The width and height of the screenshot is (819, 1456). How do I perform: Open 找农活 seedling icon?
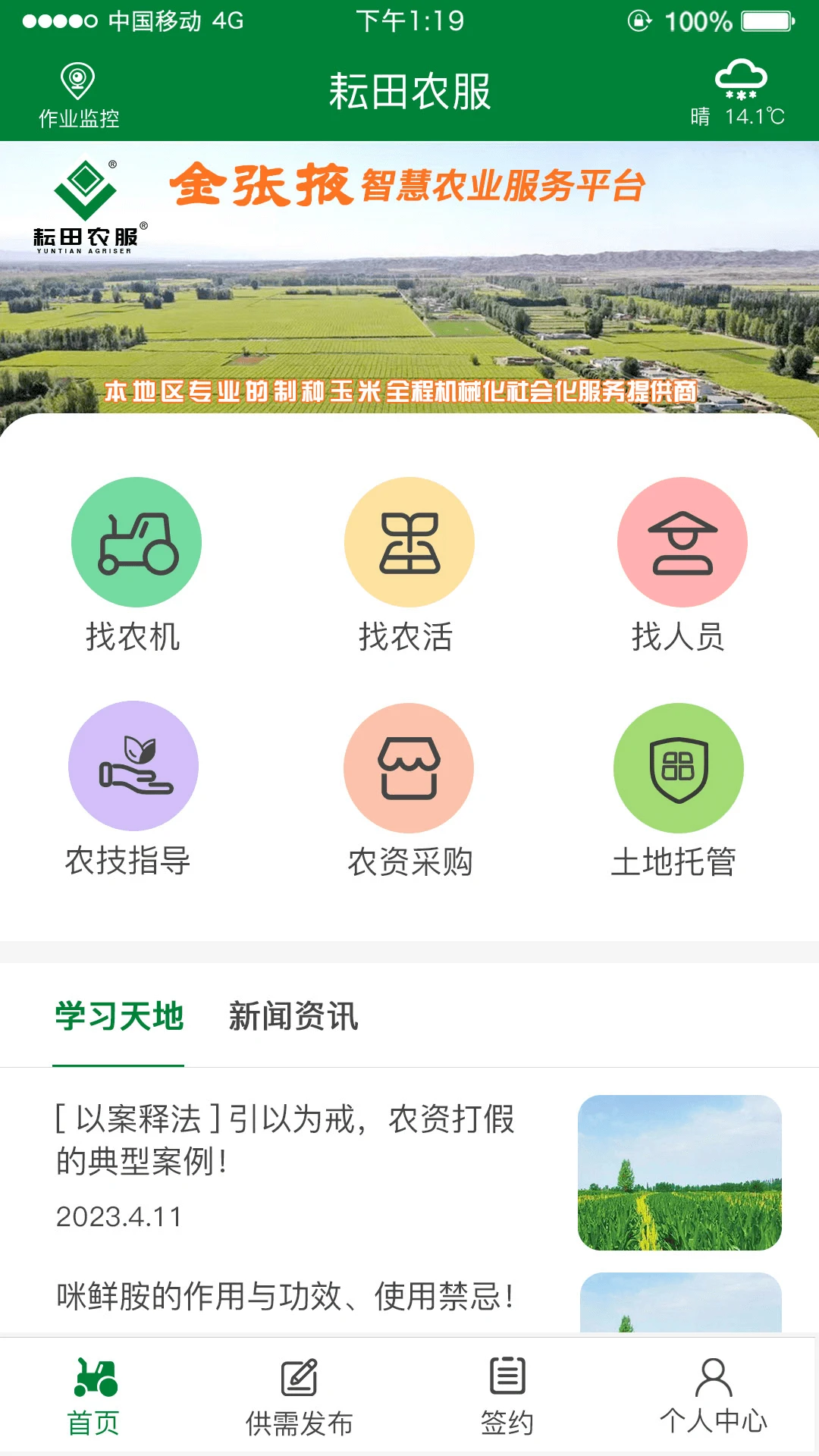pyautogui.click(x=409, y=540)
